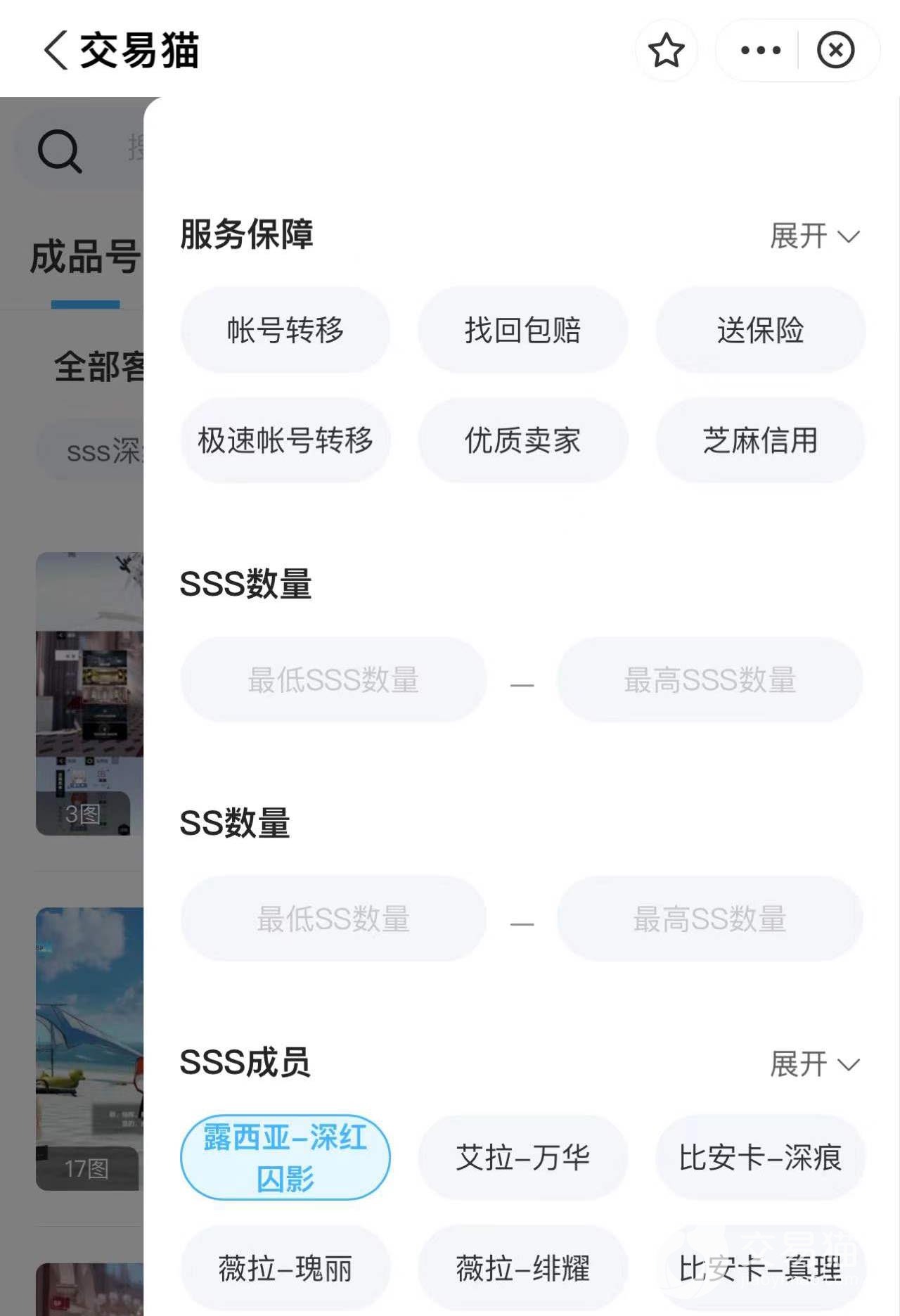Choose 比安卡-深痕 member chip
The height and width of the screenshot is (1316, 900).
coord(760,1157)
